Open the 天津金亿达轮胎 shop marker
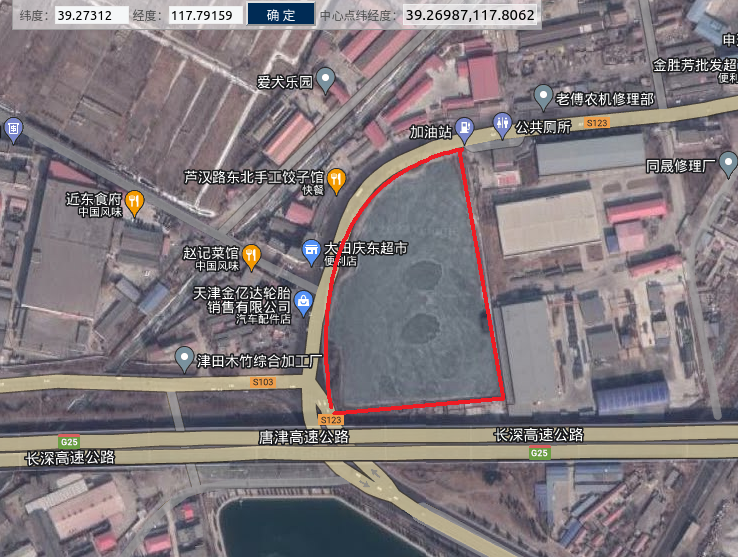Image resolution: width=738 pixels, height=557 pixels. tap(303, 300)
